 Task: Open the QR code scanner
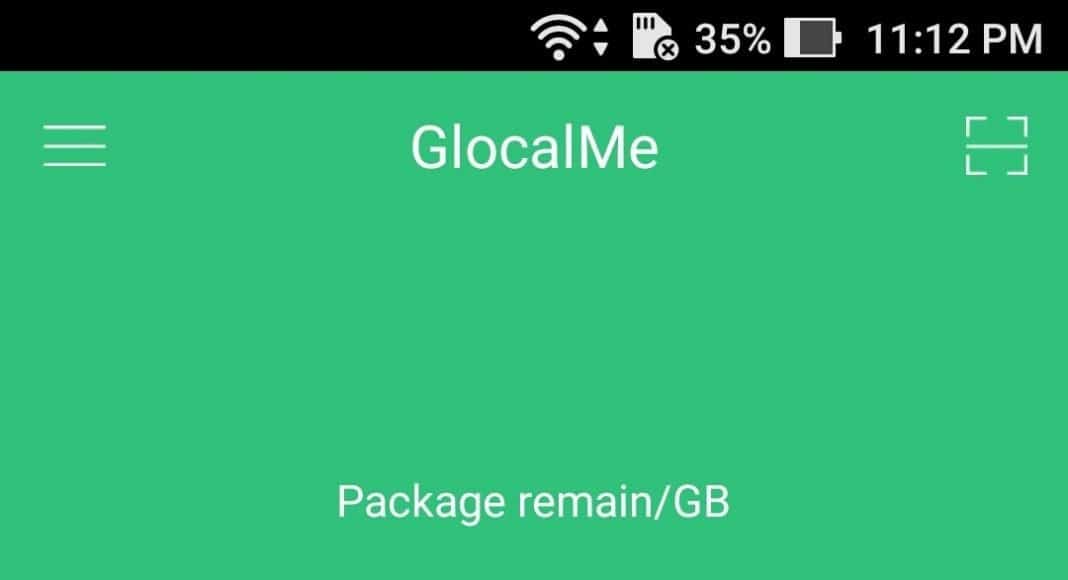(996, 146)
